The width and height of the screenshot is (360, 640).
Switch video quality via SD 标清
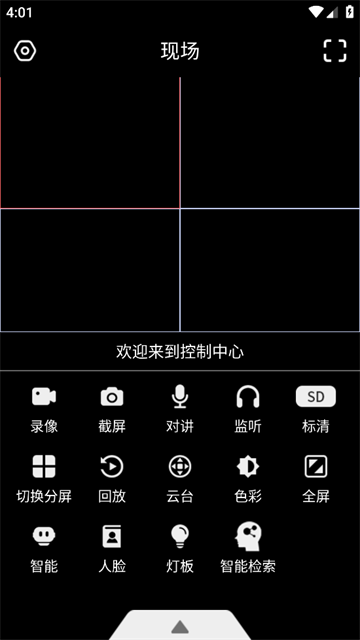316,410
